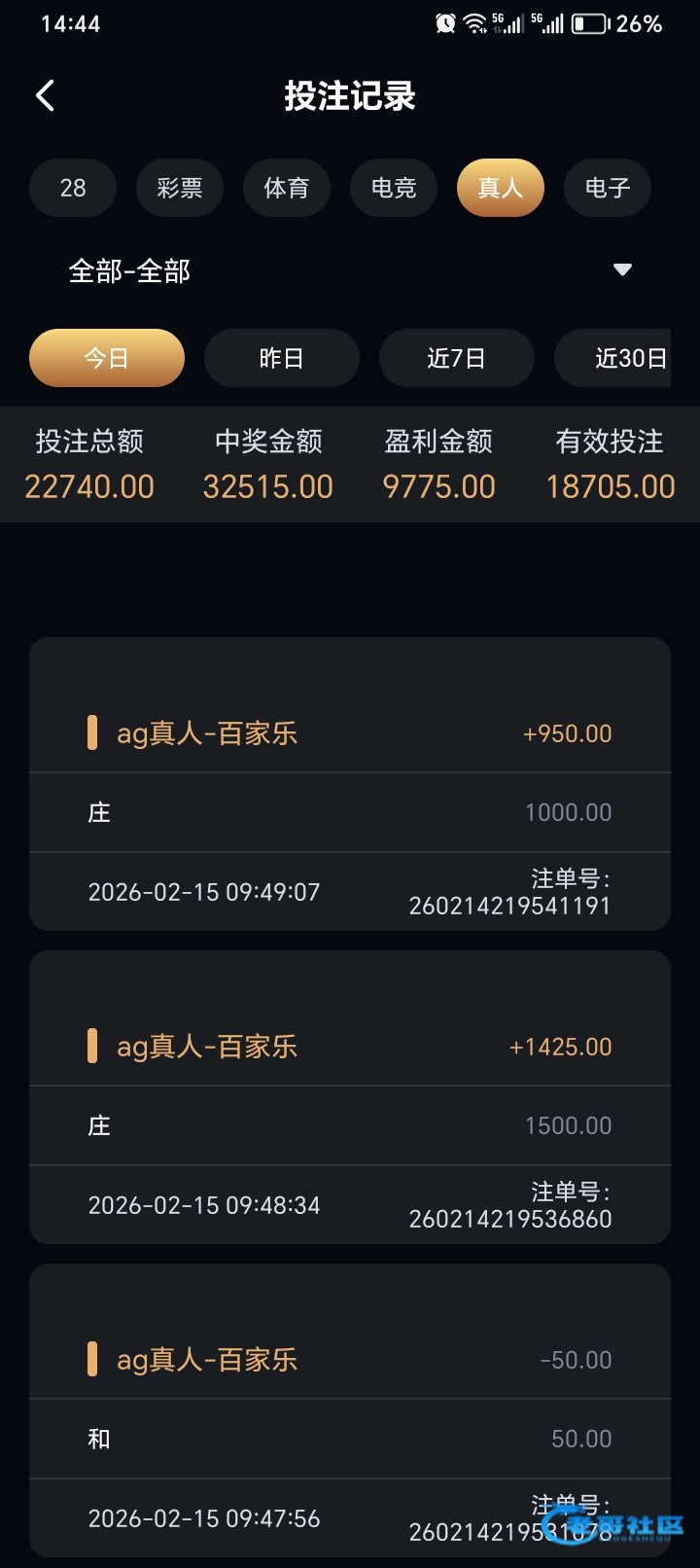
Task: Go back from the 投注记录 page
Action: point(45,95)
